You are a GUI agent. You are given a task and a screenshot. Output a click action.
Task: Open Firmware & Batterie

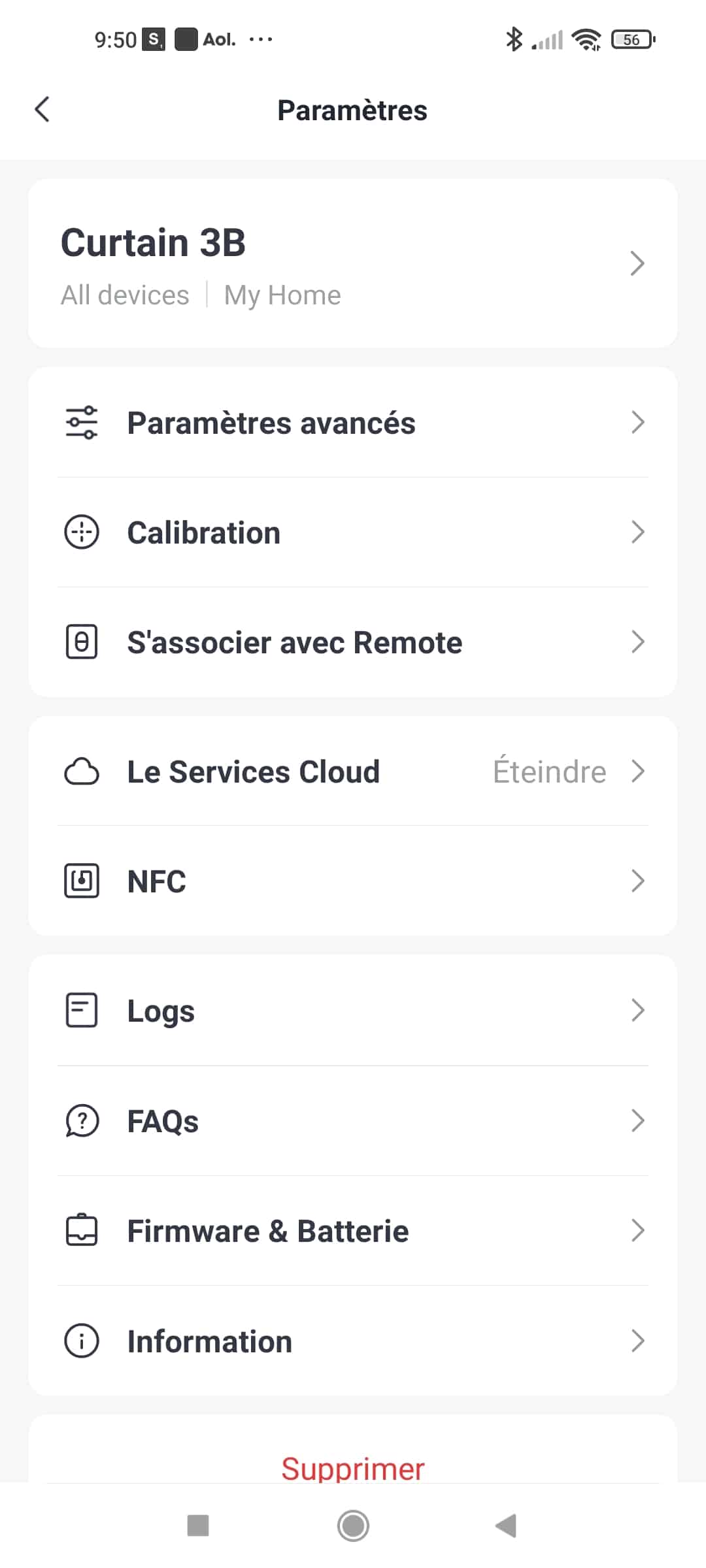tap(353, 1231)
